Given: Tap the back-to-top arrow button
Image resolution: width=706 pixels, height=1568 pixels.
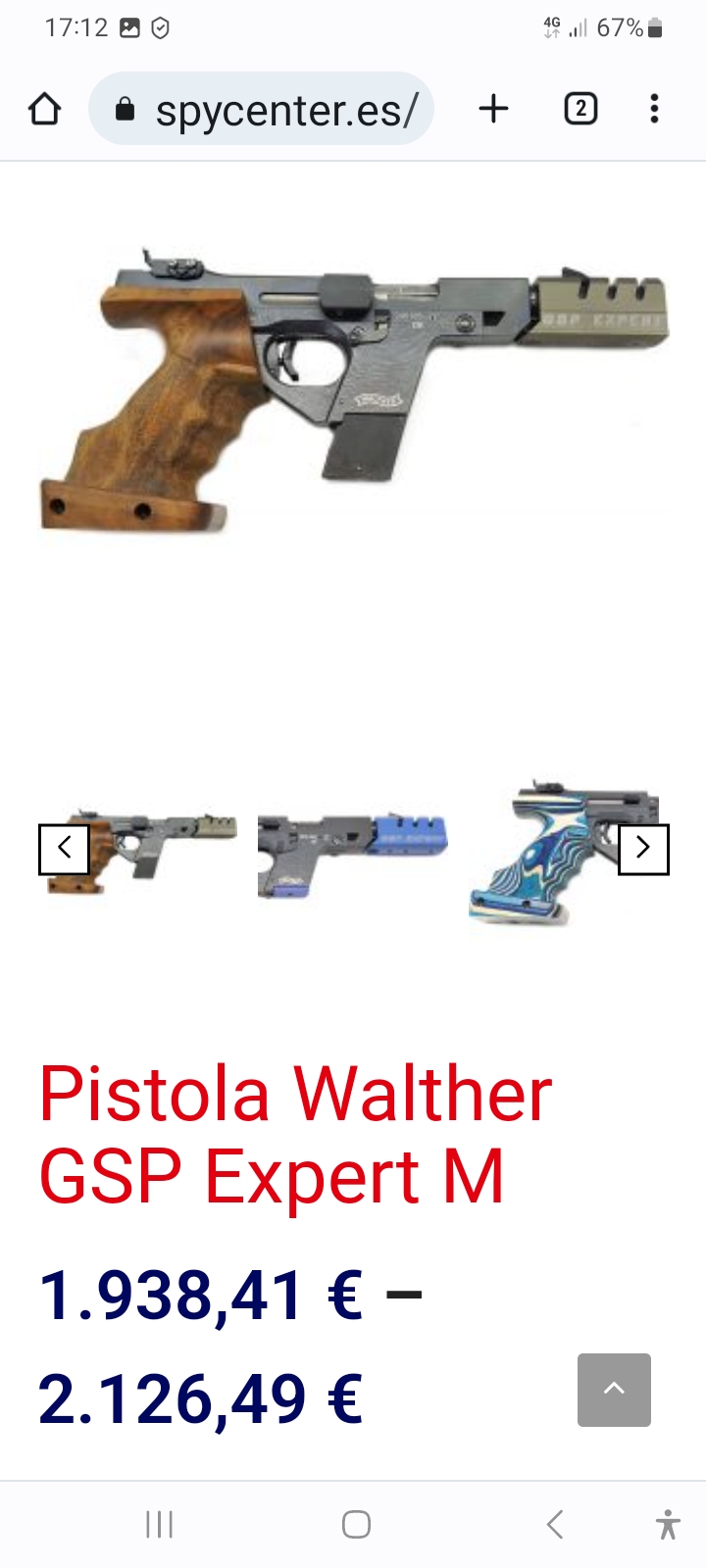Looking at the screenshot, I should click(614, 1390).
